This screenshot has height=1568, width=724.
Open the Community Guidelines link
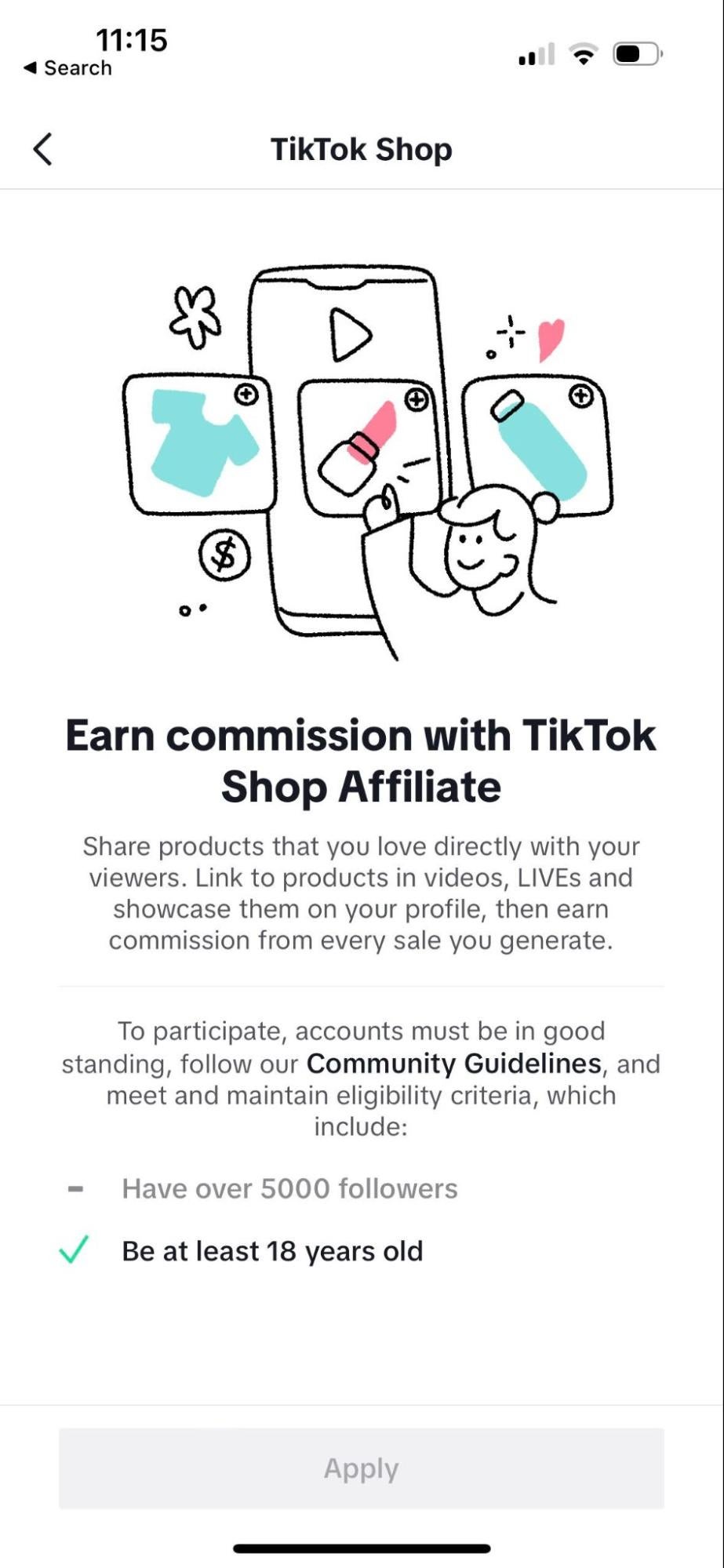click(453, 1064)
